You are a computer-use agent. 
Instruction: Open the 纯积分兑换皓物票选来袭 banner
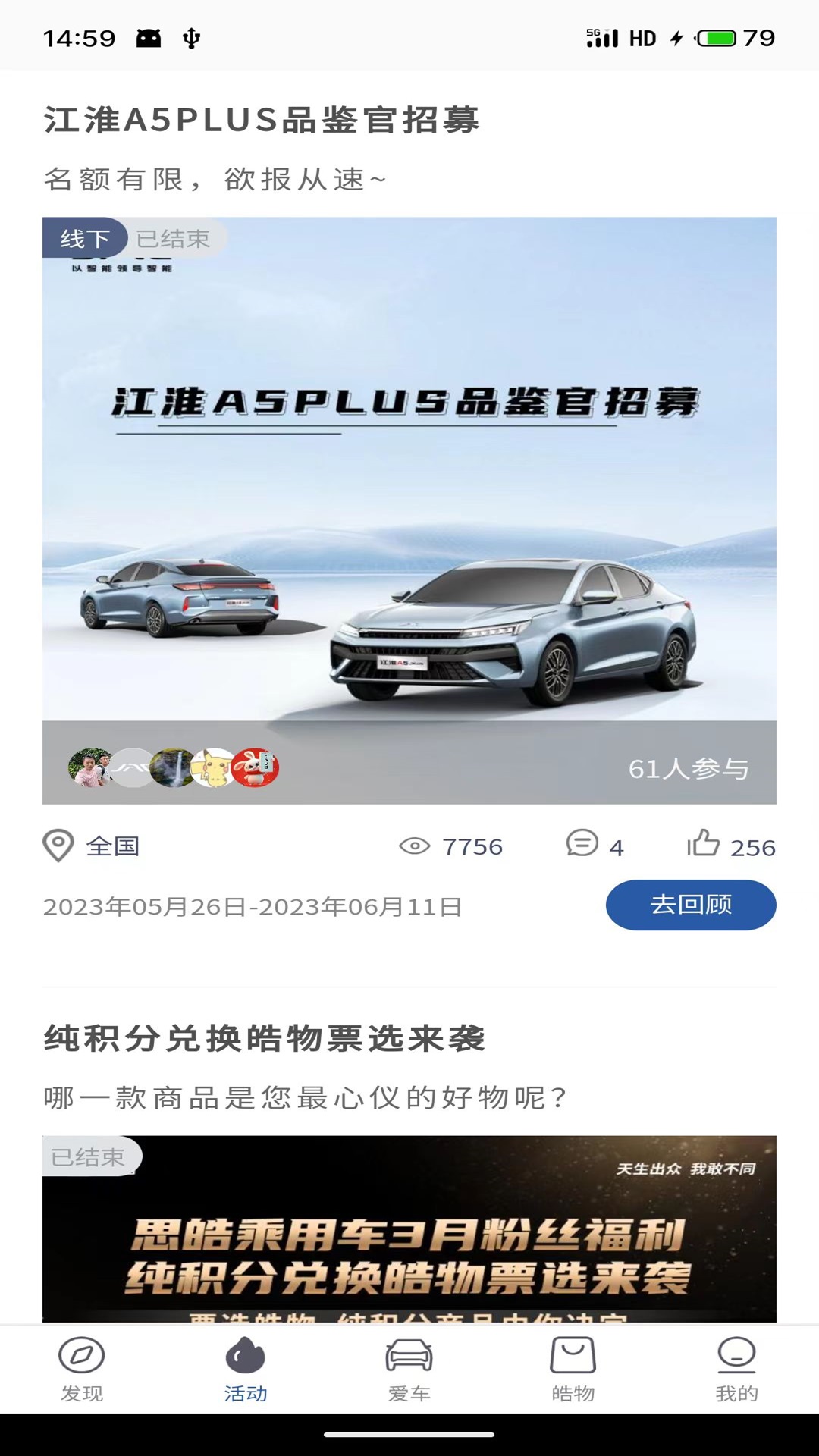tap(409, 1228)
